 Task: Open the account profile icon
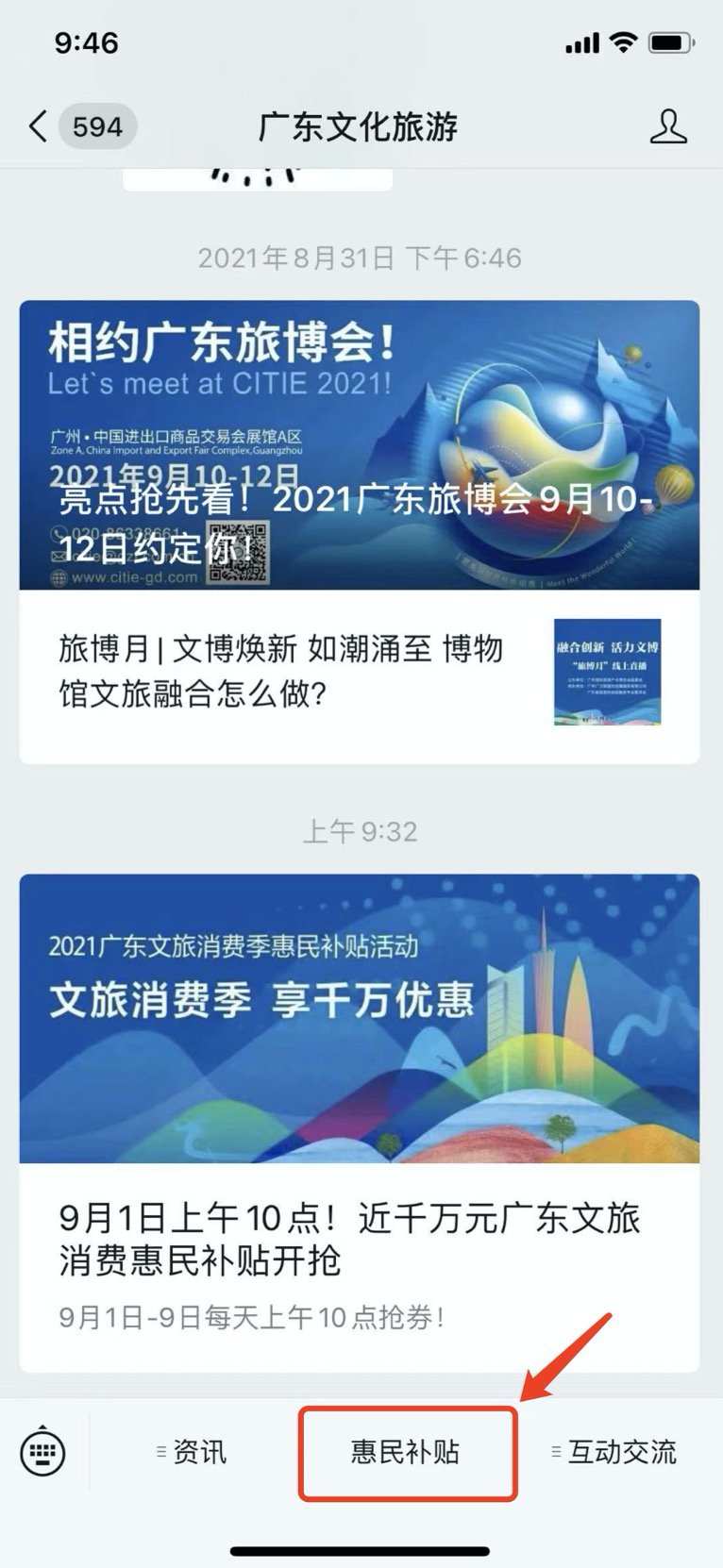pyautogui.click(x=668, y=126)
